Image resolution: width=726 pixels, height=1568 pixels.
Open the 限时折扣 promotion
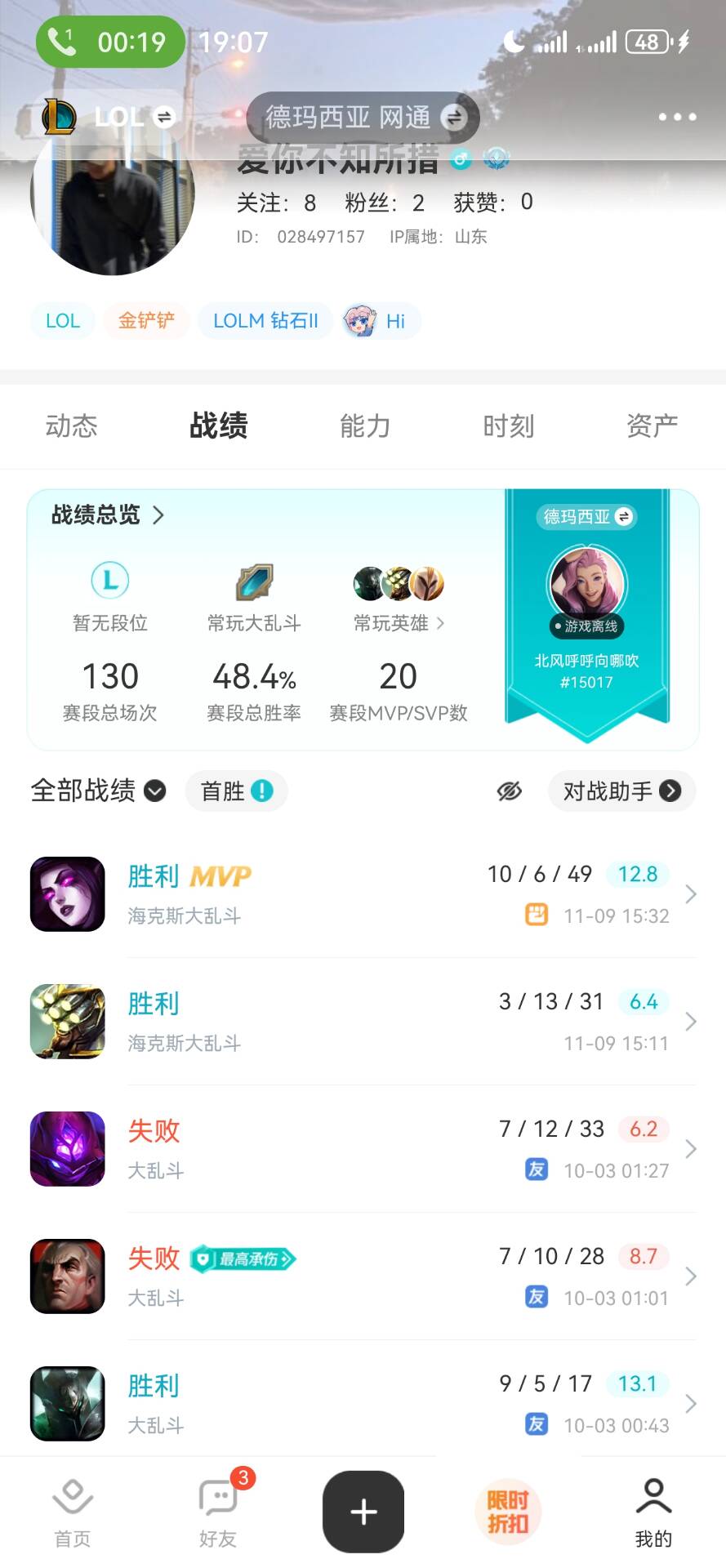coord(508,1512)
